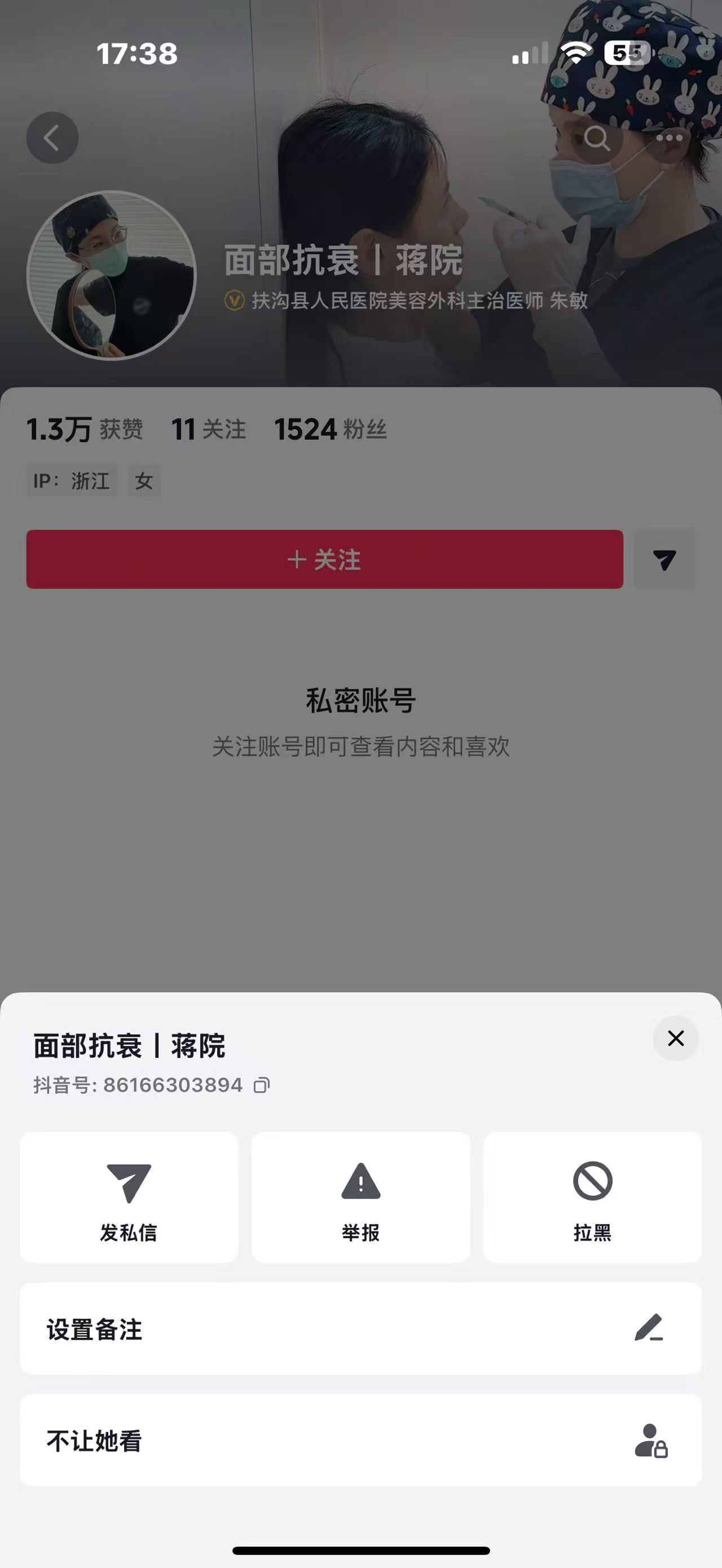
Task: Open 设置备注 to set a remark
Action: [361, 1330]
